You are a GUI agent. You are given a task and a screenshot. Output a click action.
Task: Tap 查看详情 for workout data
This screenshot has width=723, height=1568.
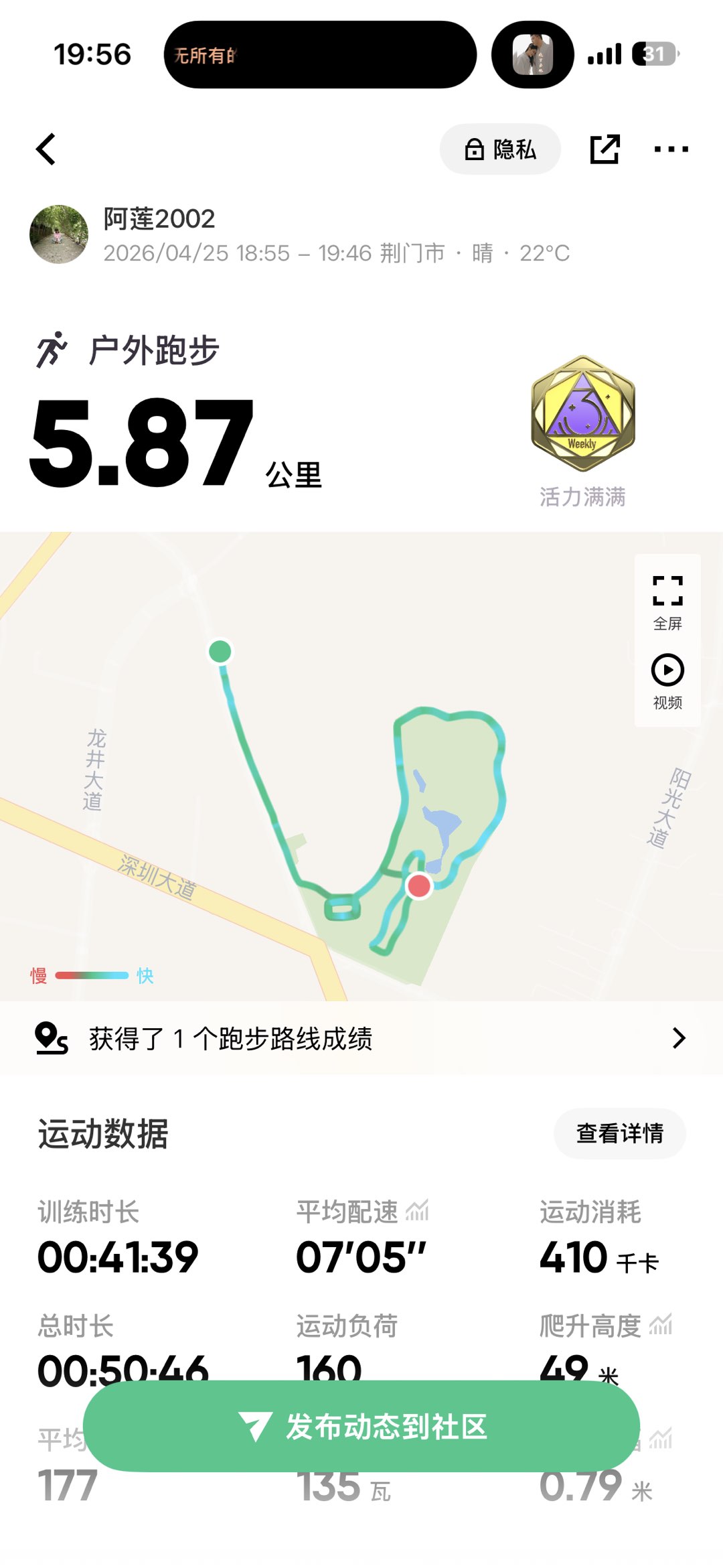(x=619, y=1133)
